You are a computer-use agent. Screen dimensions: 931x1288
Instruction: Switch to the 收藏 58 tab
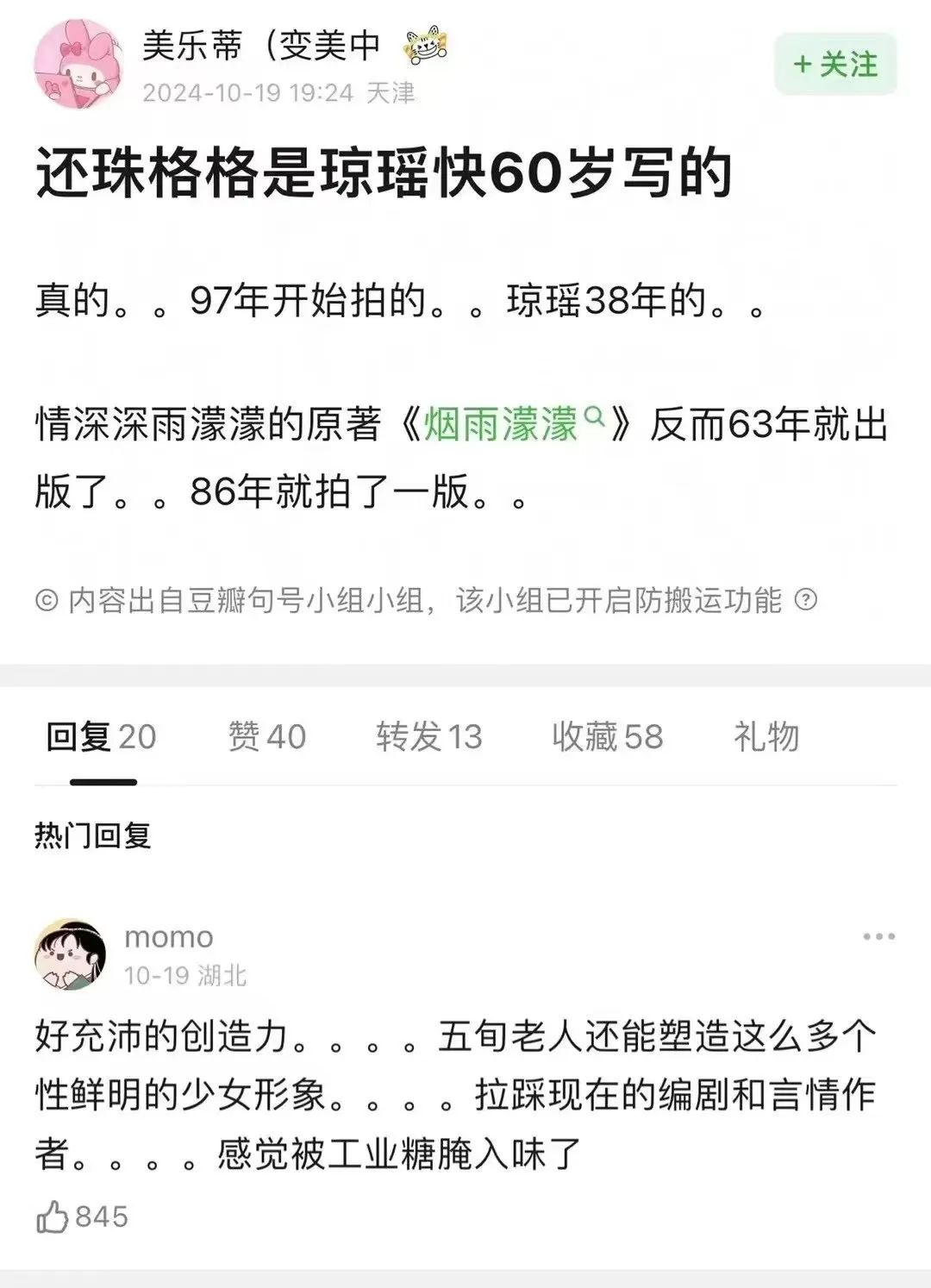click(607, 737)
